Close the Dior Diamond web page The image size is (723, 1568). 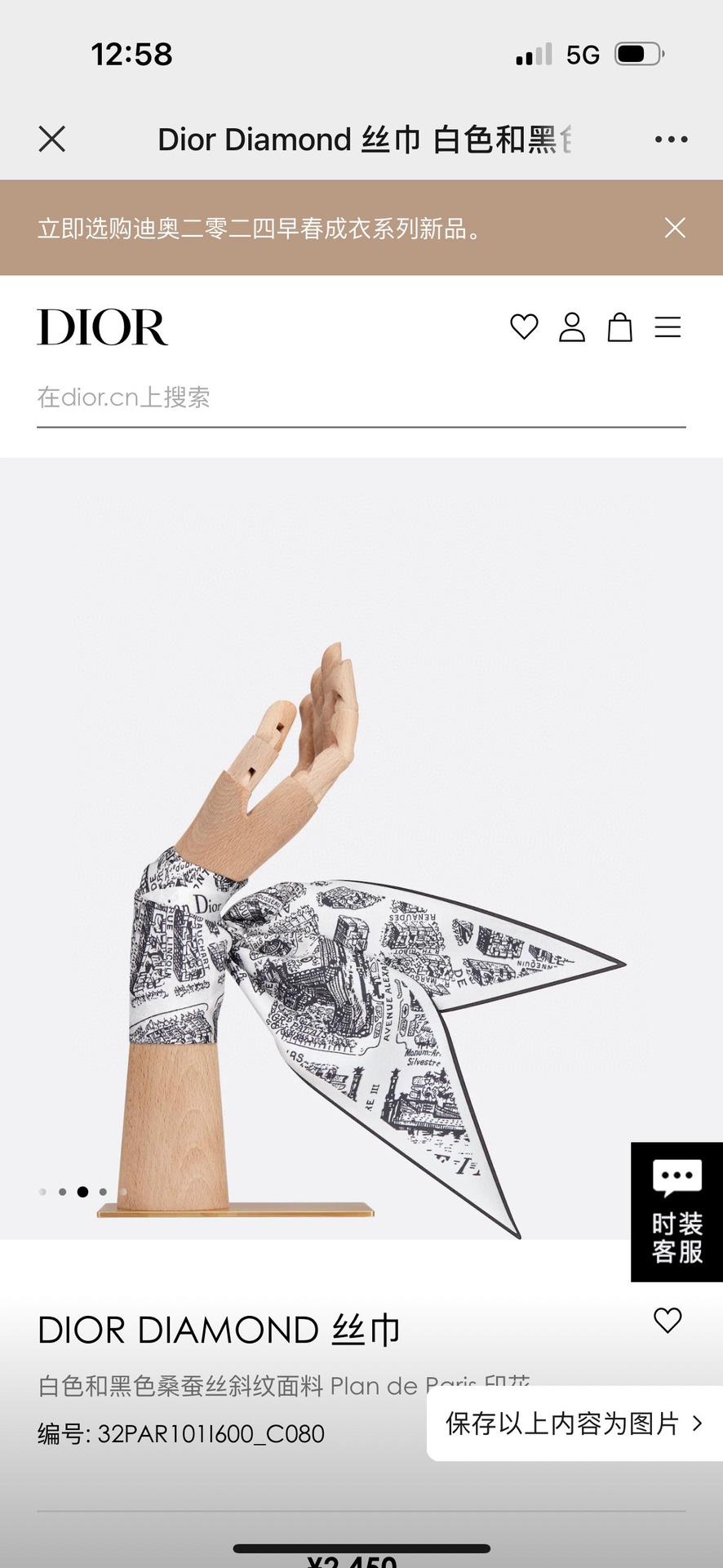point(52,140)
